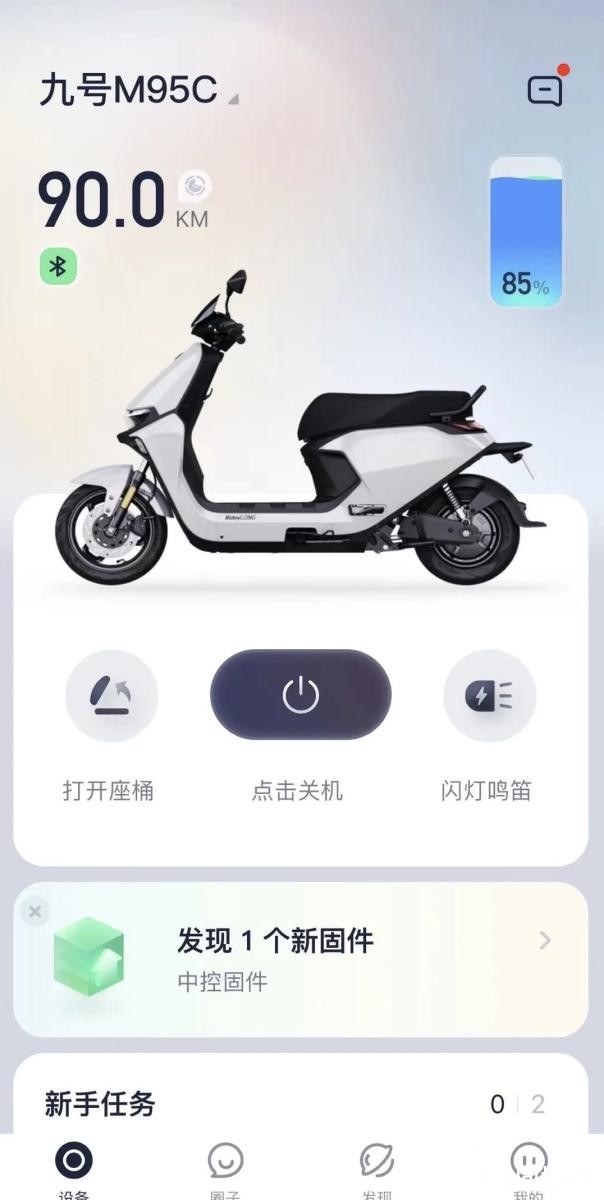
Task: Open the messages icon with red dot
Action: coord(545,90)
